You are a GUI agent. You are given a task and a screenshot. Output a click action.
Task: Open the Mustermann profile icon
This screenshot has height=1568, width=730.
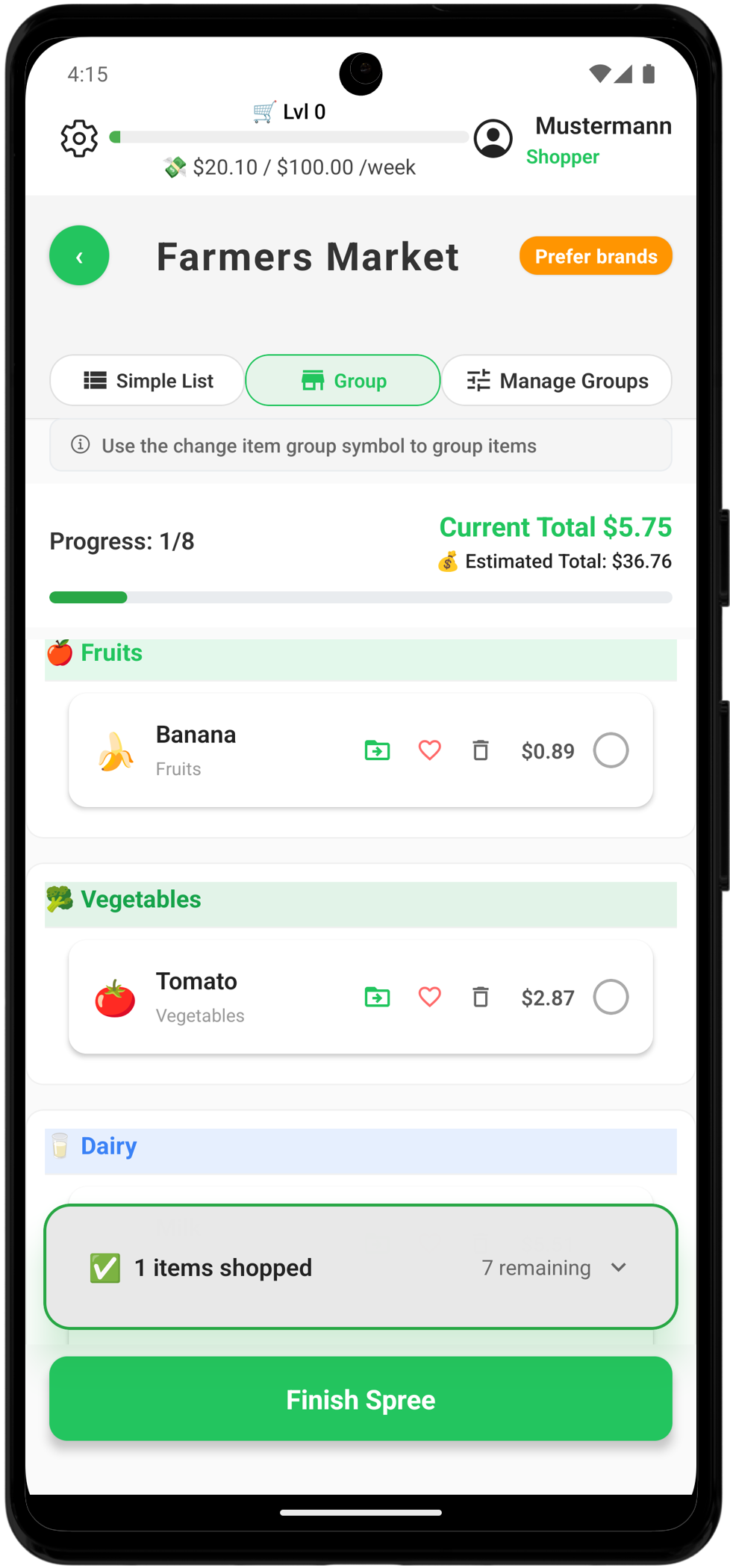click(x=493, y=138)
